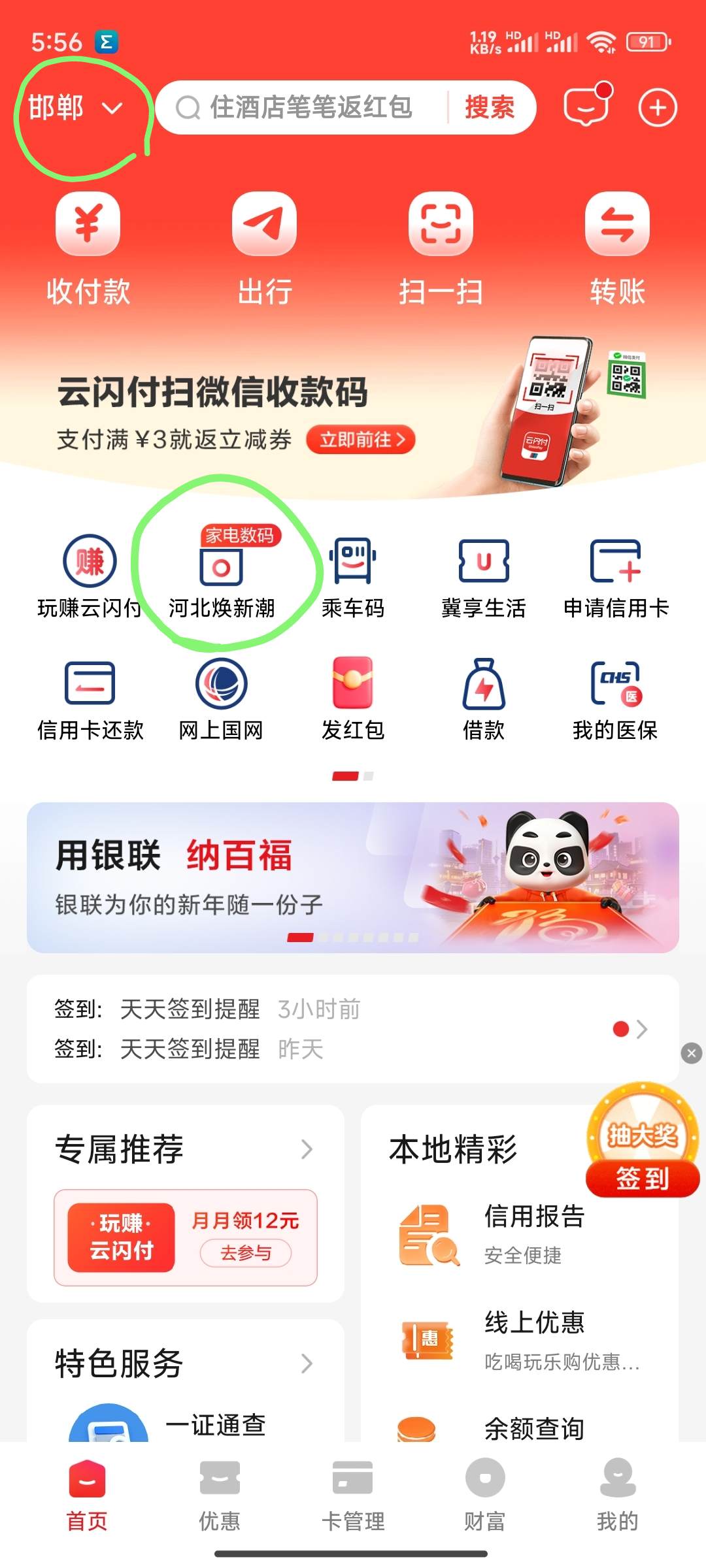The height and width of the screenshot is (1568, 706).
Task: Open 信用卡还款 service
Action: click(90, 700)
